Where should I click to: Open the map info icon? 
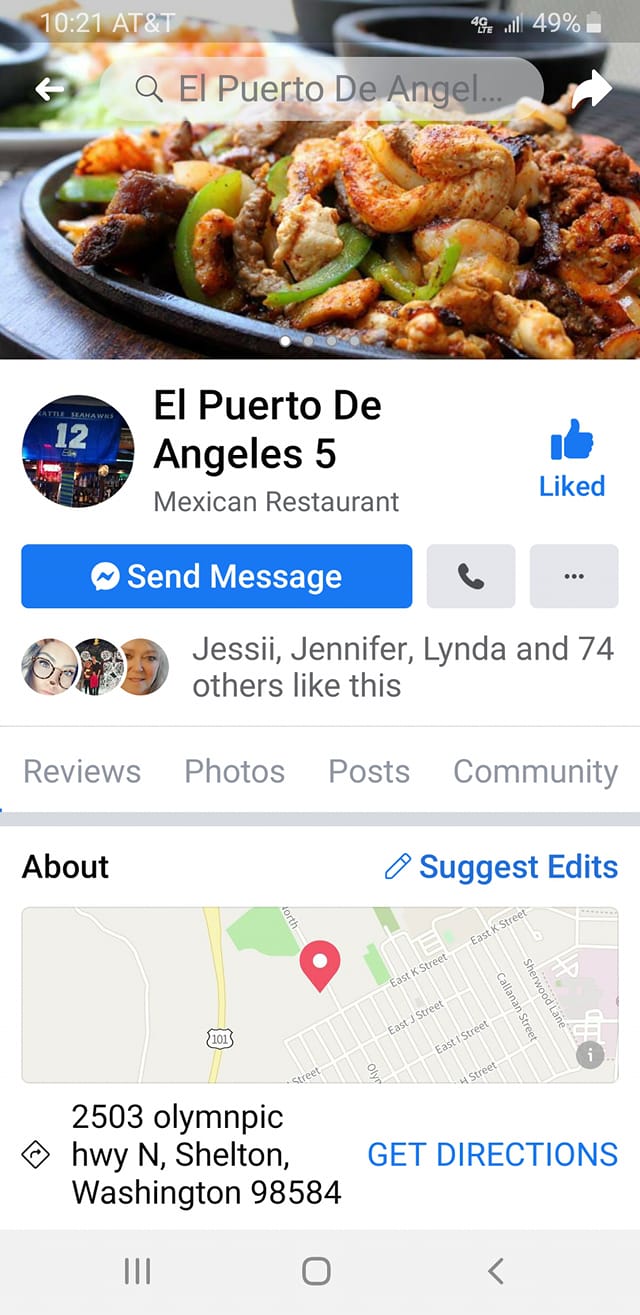(590, 1054)
